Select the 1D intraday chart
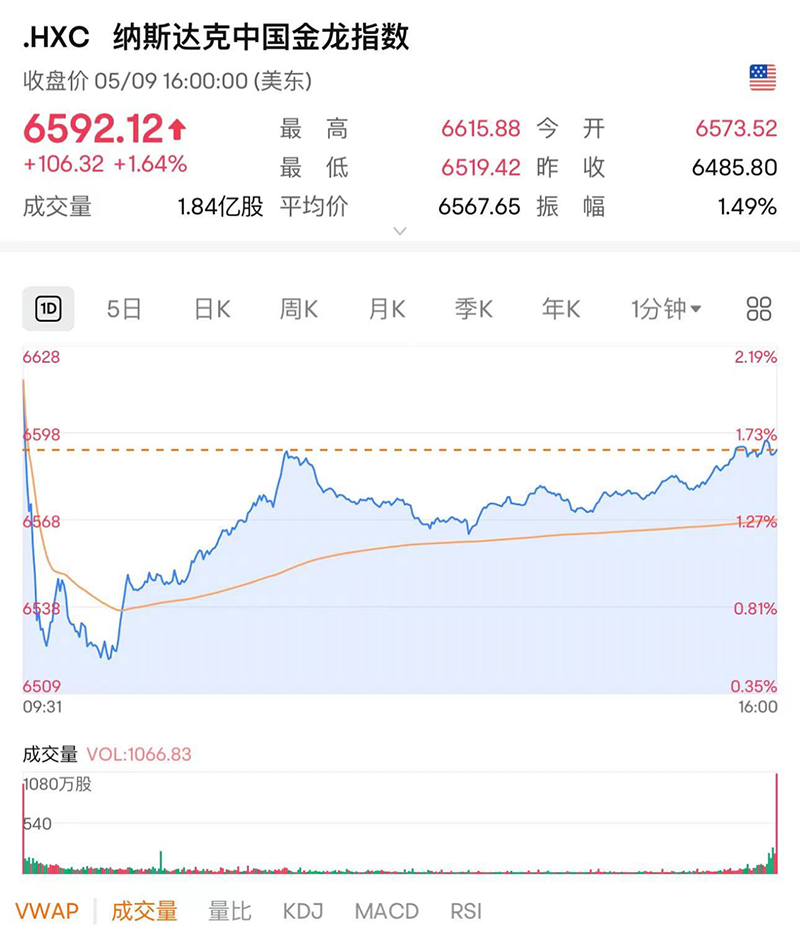Screen dimensions: 800x941 click(x=48, y=309)
